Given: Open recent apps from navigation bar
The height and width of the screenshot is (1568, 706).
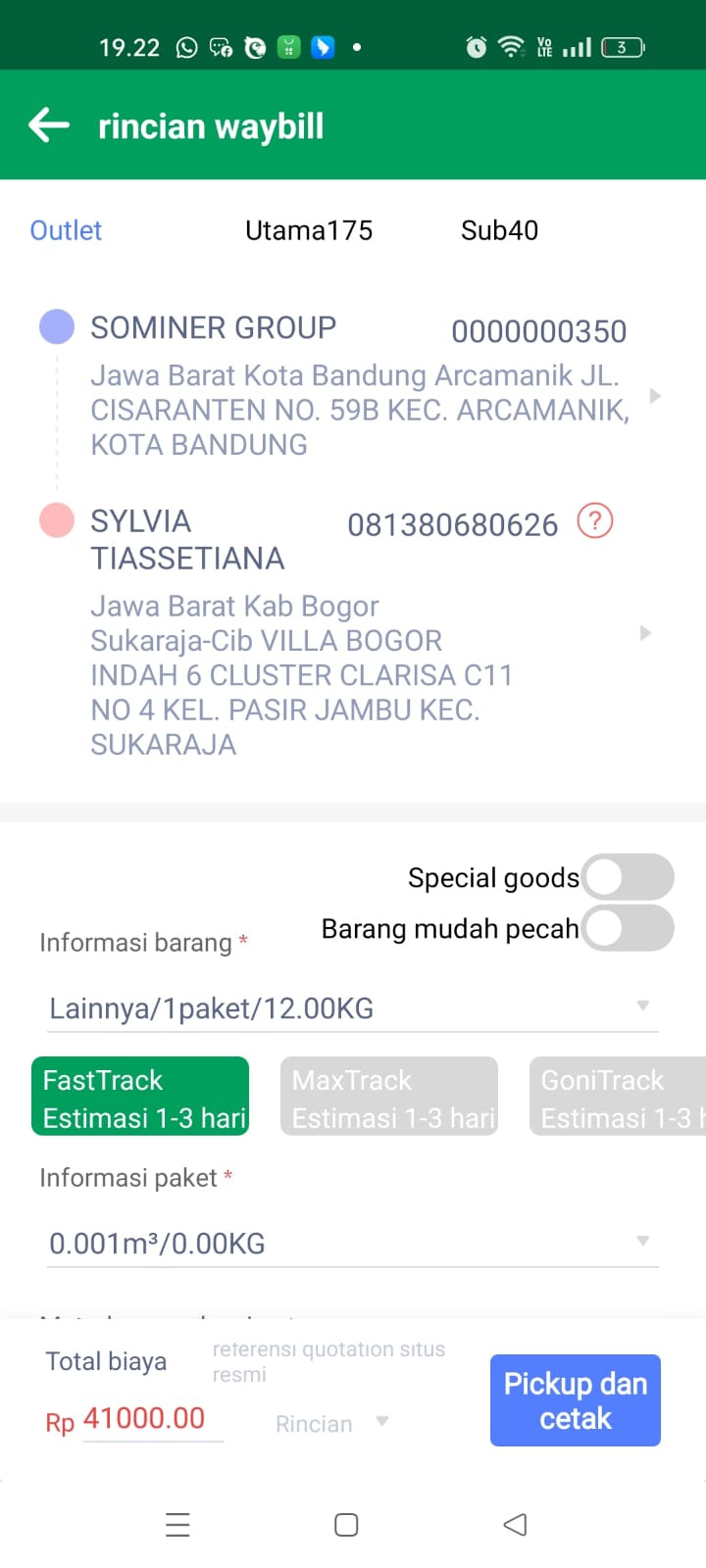Looking at the screenshot, I should (x=177, y=1525).
